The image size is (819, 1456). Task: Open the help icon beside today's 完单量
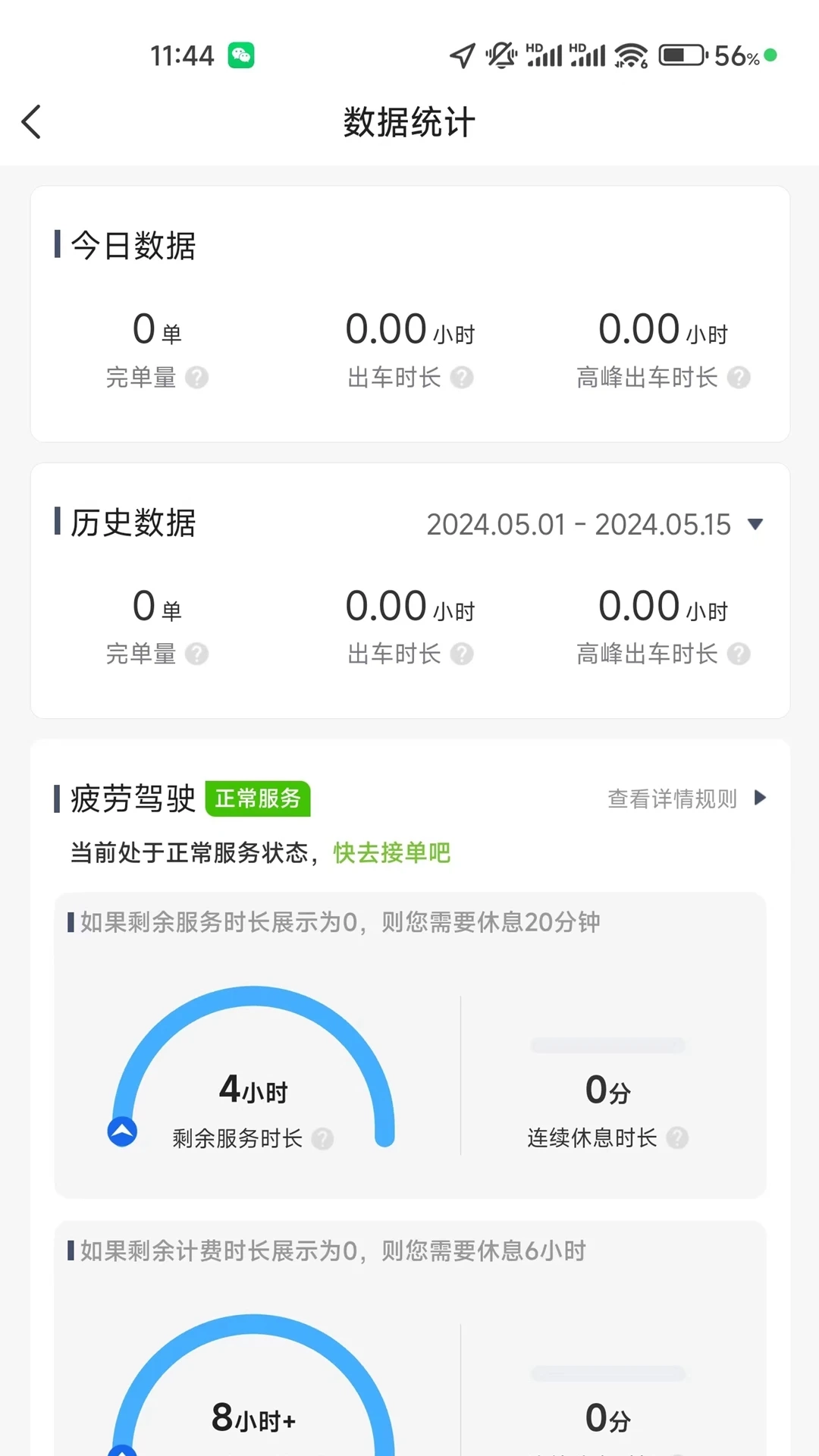[199, 377]
